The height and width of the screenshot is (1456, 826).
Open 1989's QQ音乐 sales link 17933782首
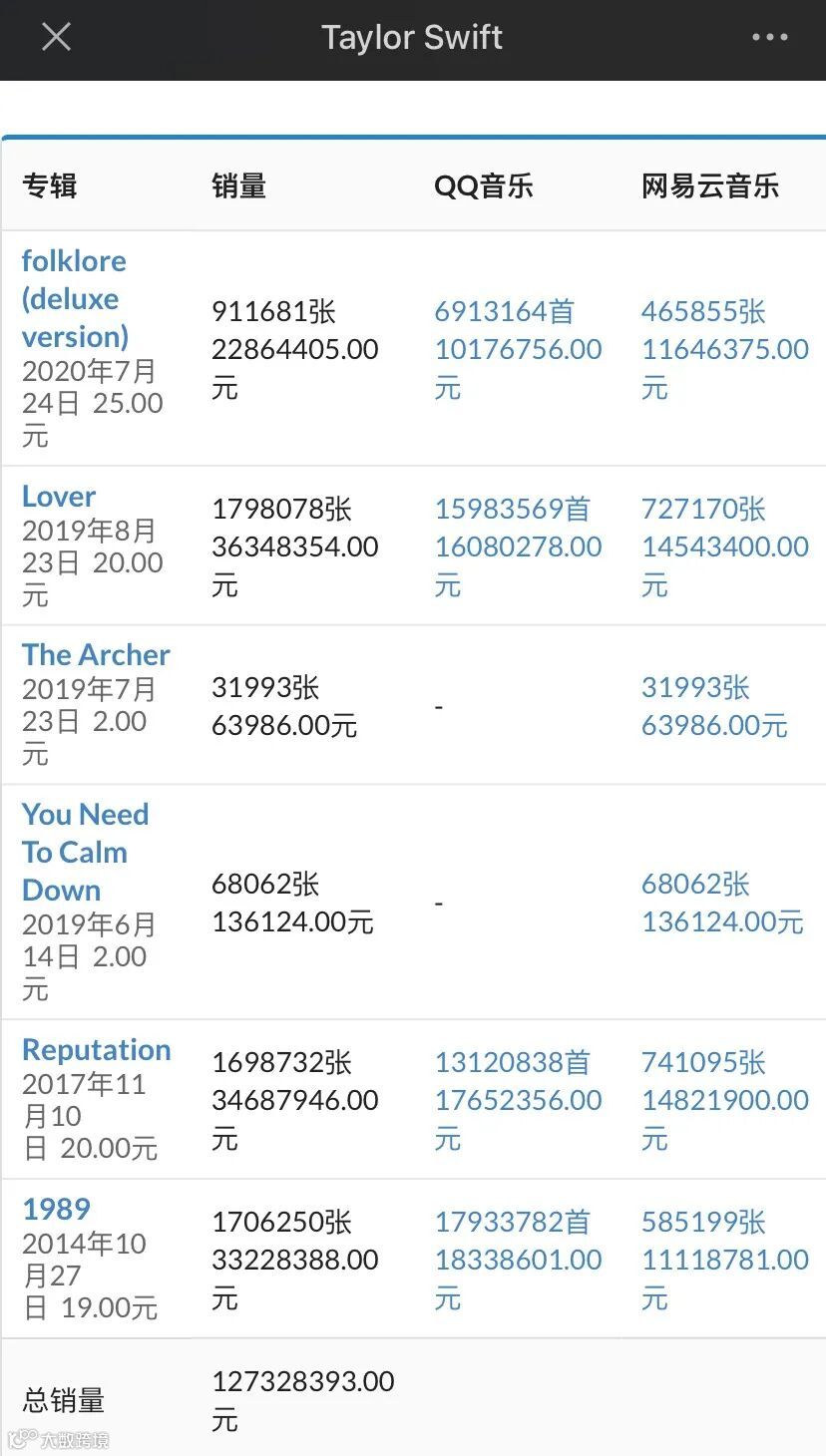point(512,1222)
